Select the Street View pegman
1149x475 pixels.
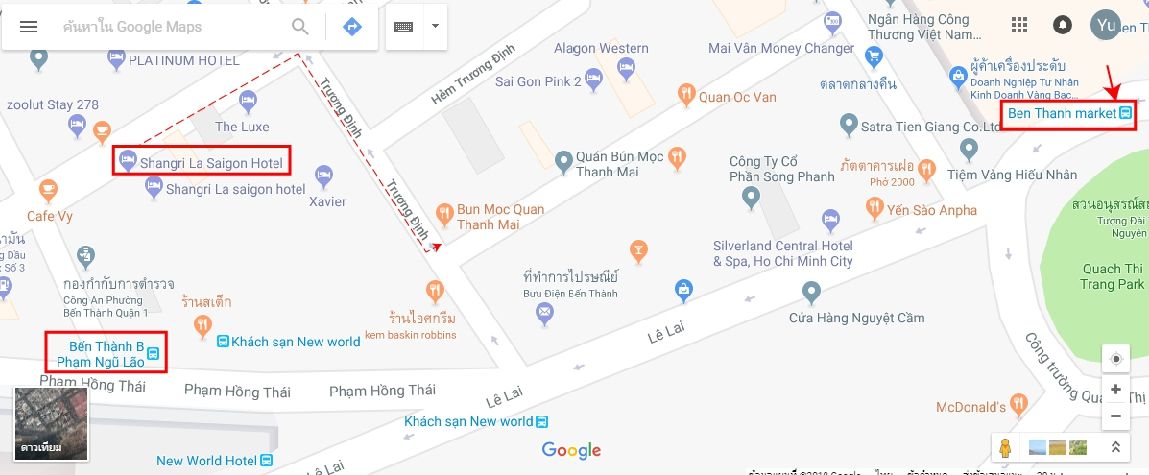[1007, 447]
